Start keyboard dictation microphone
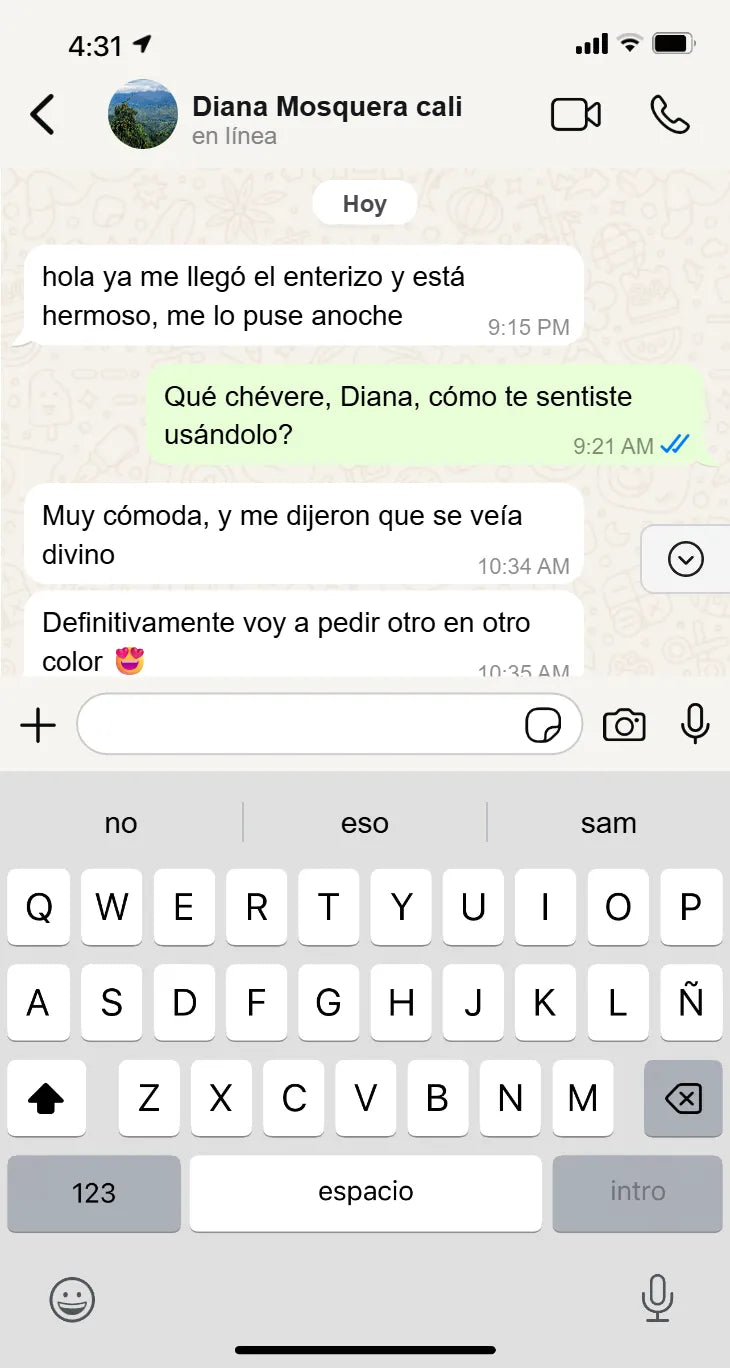This screenshot has height=1368, width=730. click(x=657, y=1298)
